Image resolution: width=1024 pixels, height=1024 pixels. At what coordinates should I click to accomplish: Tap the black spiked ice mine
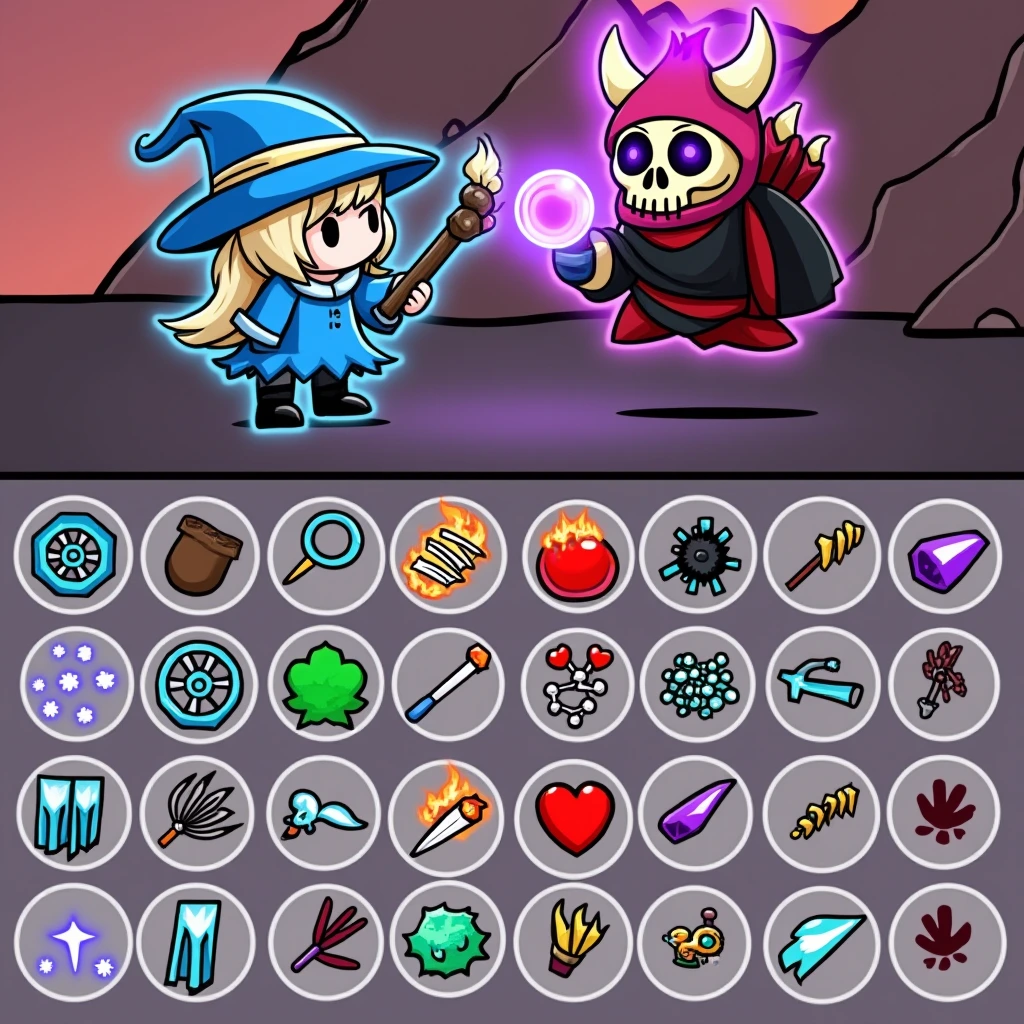pyautogui.click(x=697, y=556)
